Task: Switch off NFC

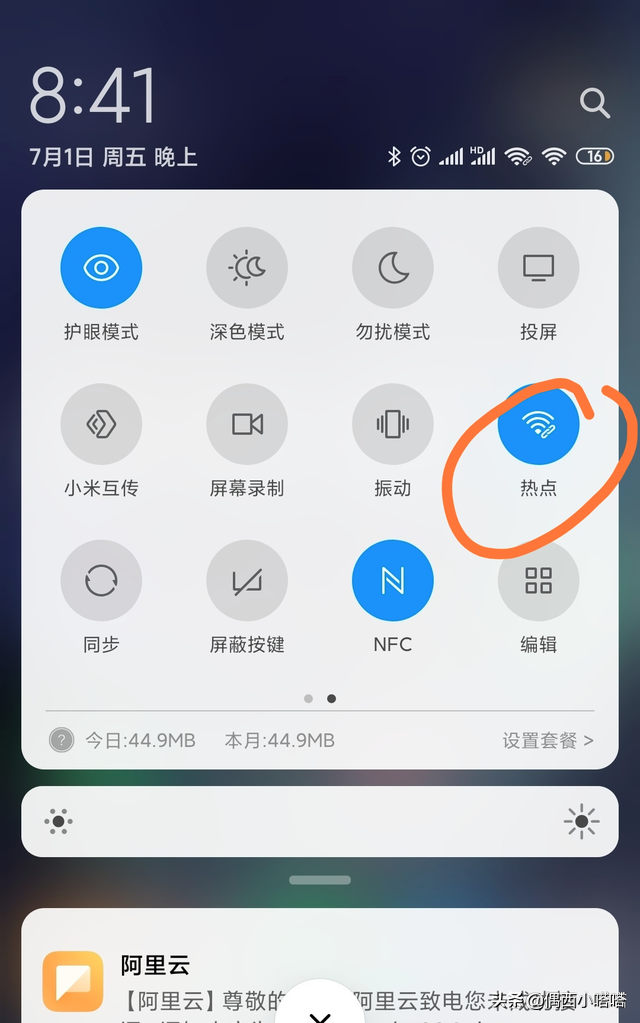Action: point(393,581)
